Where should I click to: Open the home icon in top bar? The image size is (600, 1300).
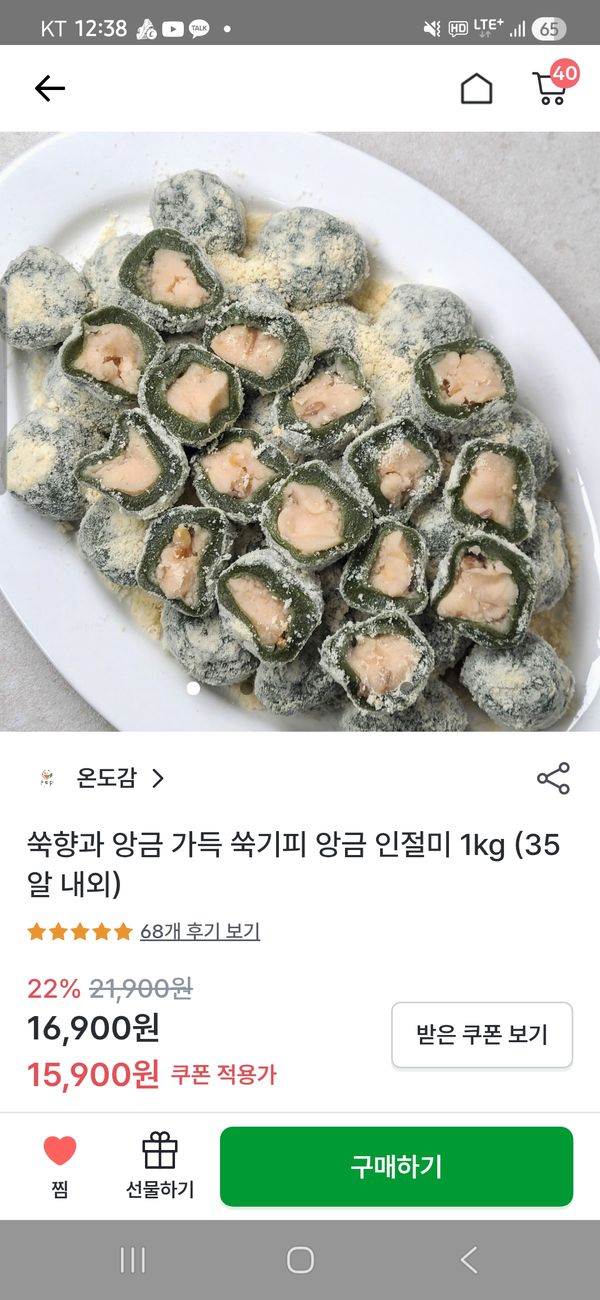(x=476, y=88)
